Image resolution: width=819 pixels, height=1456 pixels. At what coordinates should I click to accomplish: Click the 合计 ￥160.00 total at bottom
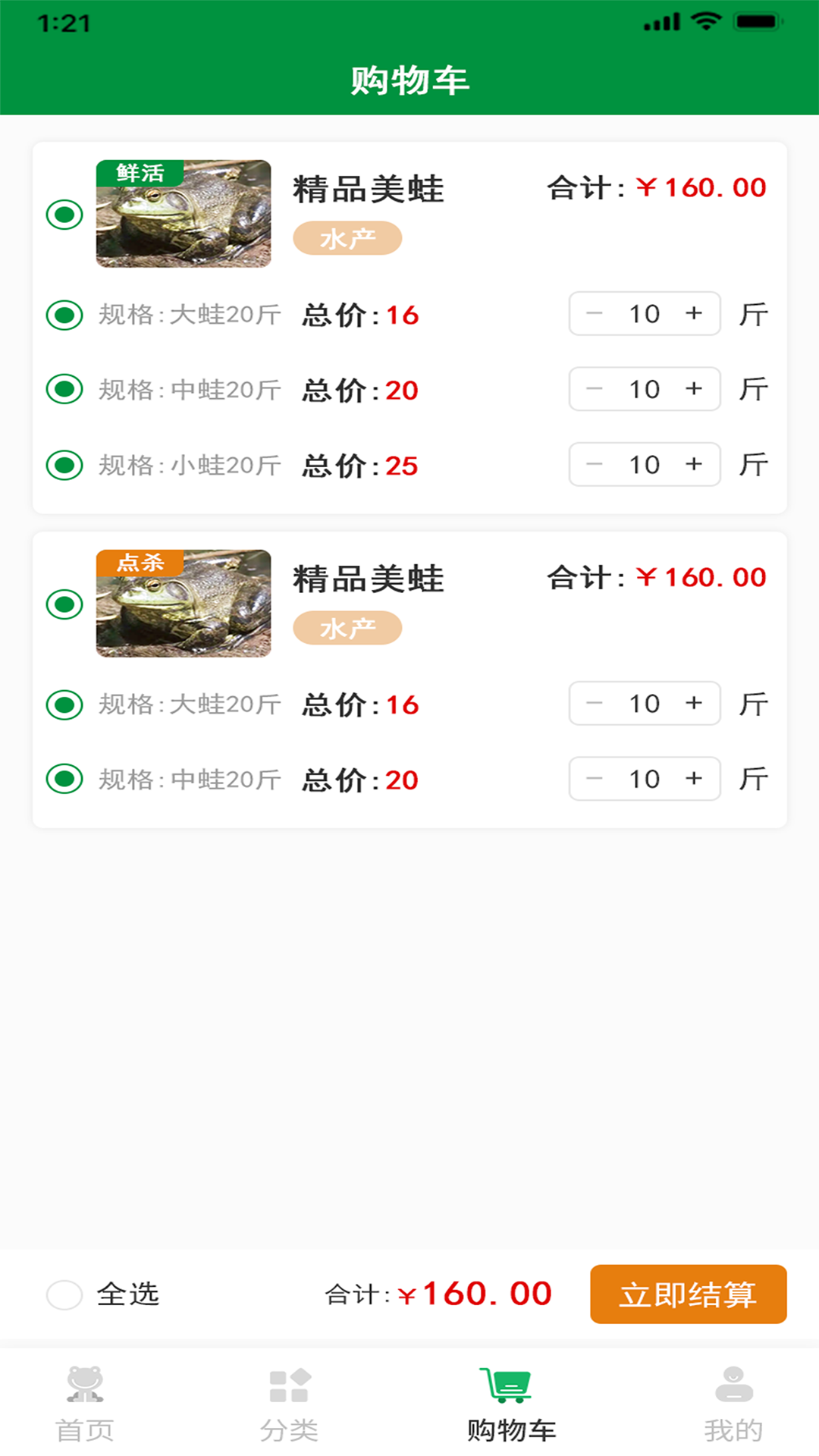(x=438, y=1294)
